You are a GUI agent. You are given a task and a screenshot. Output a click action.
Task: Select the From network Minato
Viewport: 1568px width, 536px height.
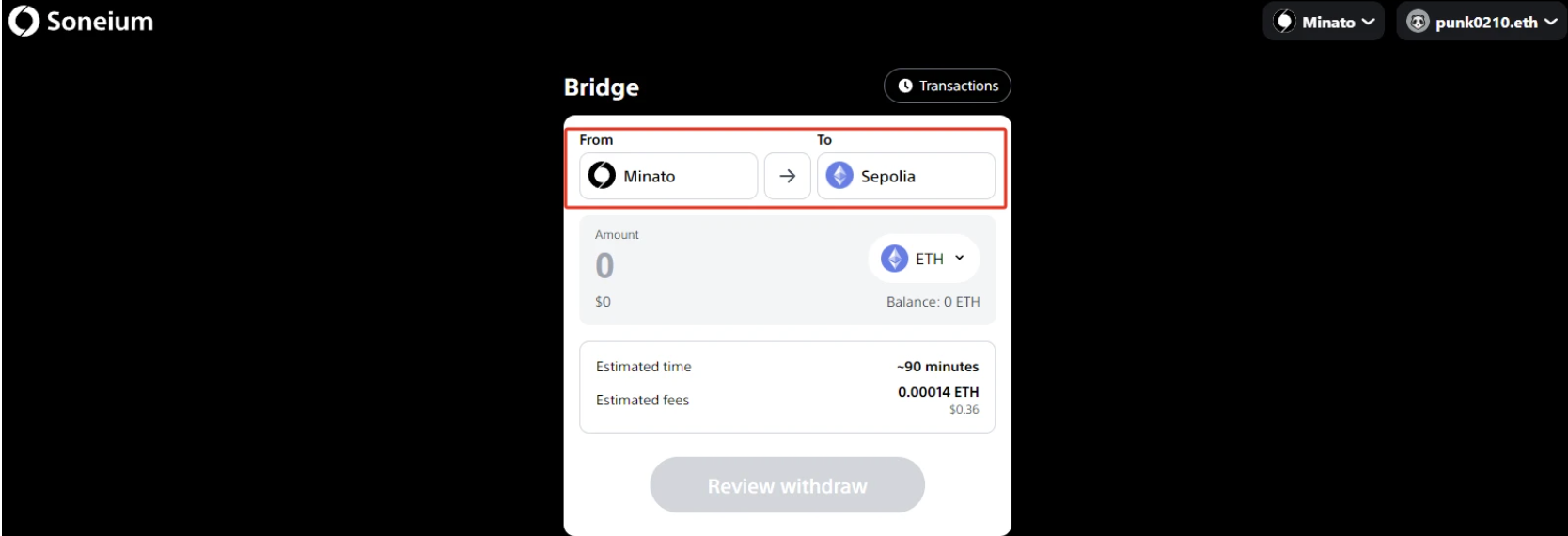(x=667, y=176)
